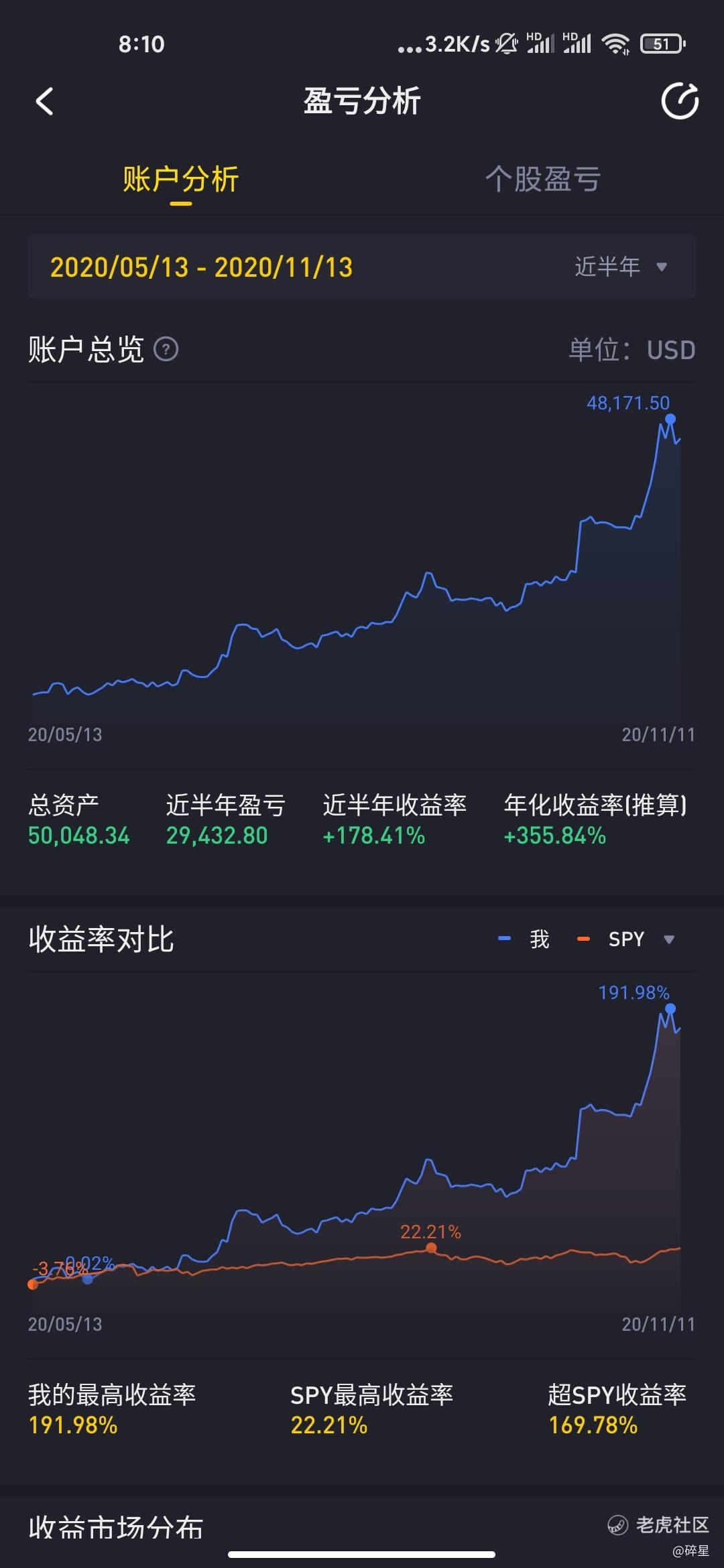724x1568 pixels.
Task: Go back using the top-left arrow
Action: coord(44,102)
